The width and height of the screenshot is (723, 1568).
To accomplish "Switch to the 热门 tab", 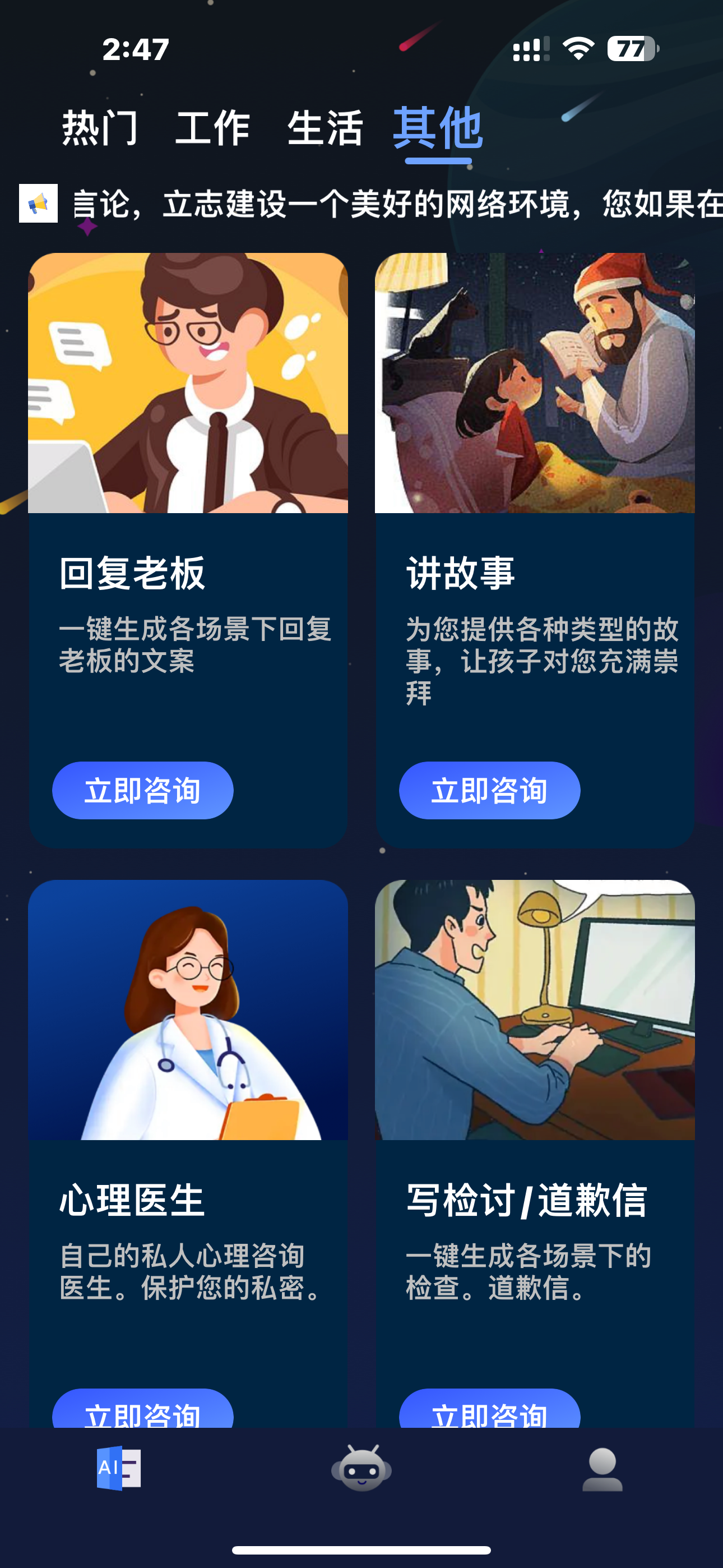I will 100,128.
